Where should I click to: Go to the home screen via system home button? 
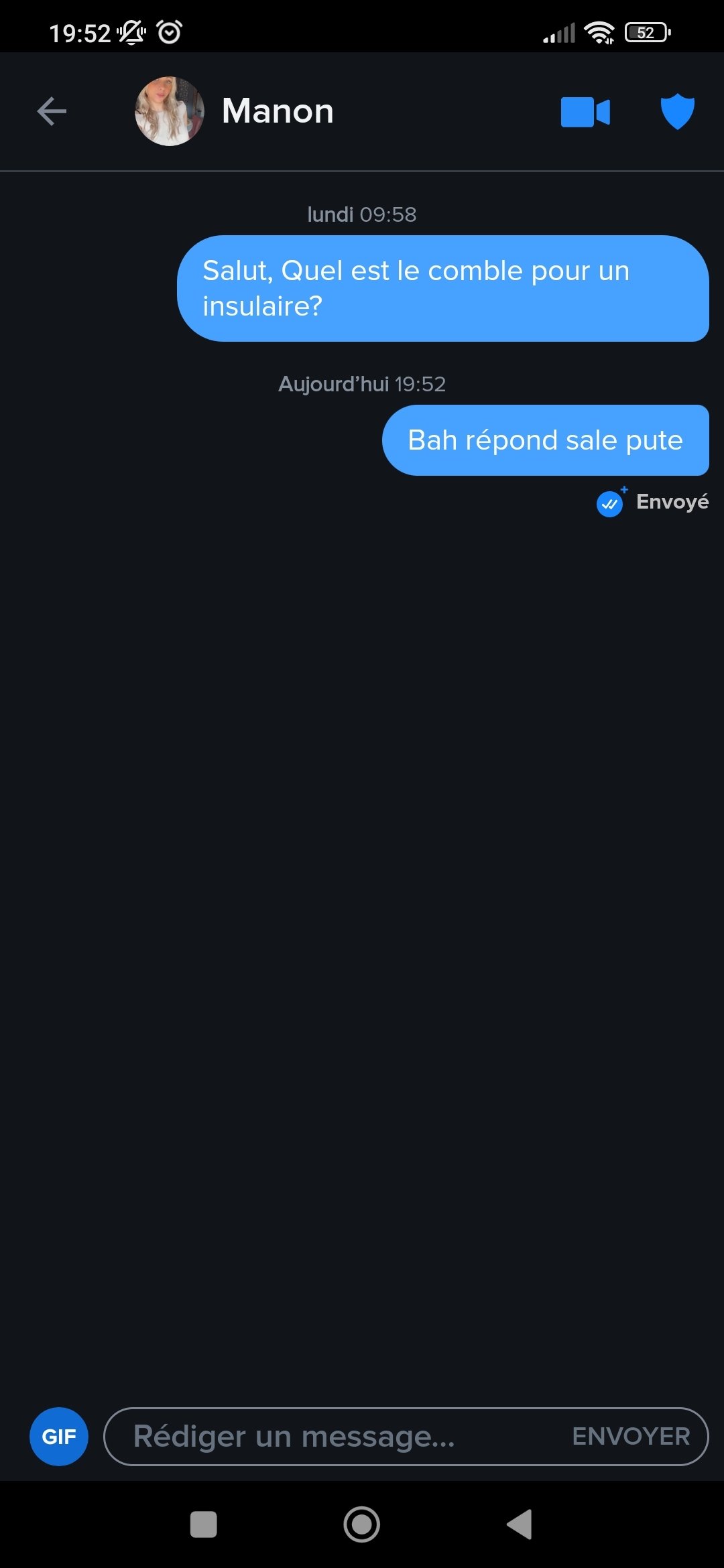click(362, 1524)
